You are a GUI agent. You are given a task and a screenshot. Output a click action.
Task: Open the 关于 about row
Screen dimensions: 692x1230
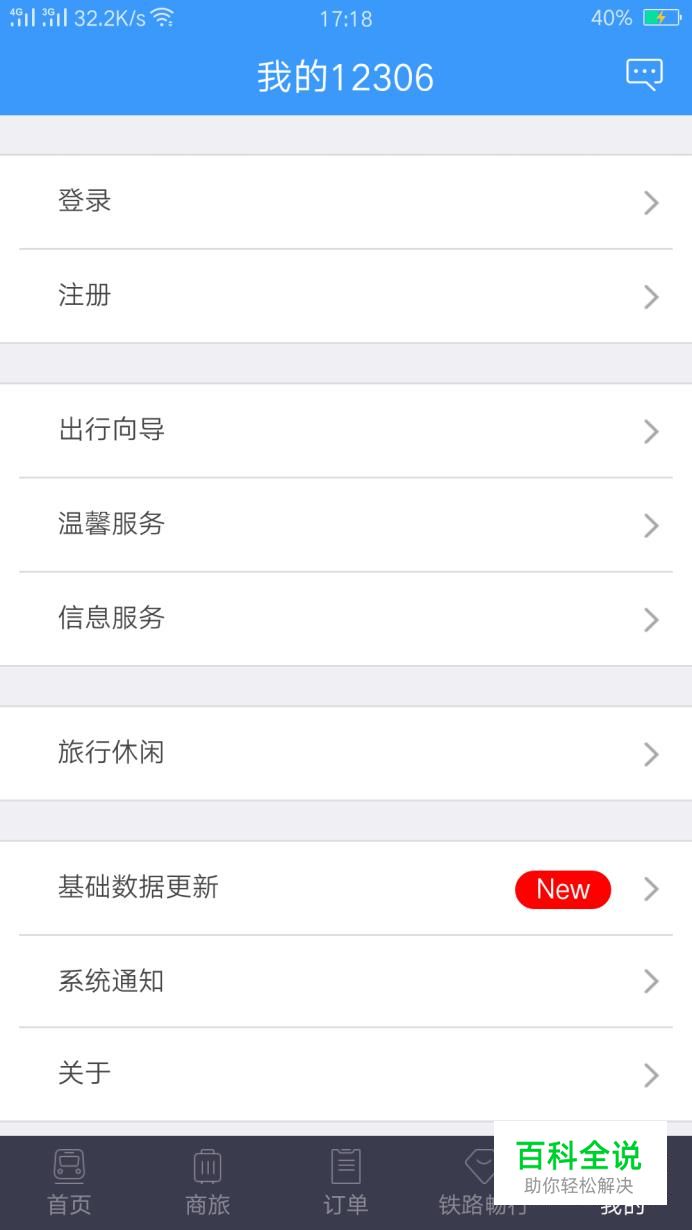pos(346,1074)
